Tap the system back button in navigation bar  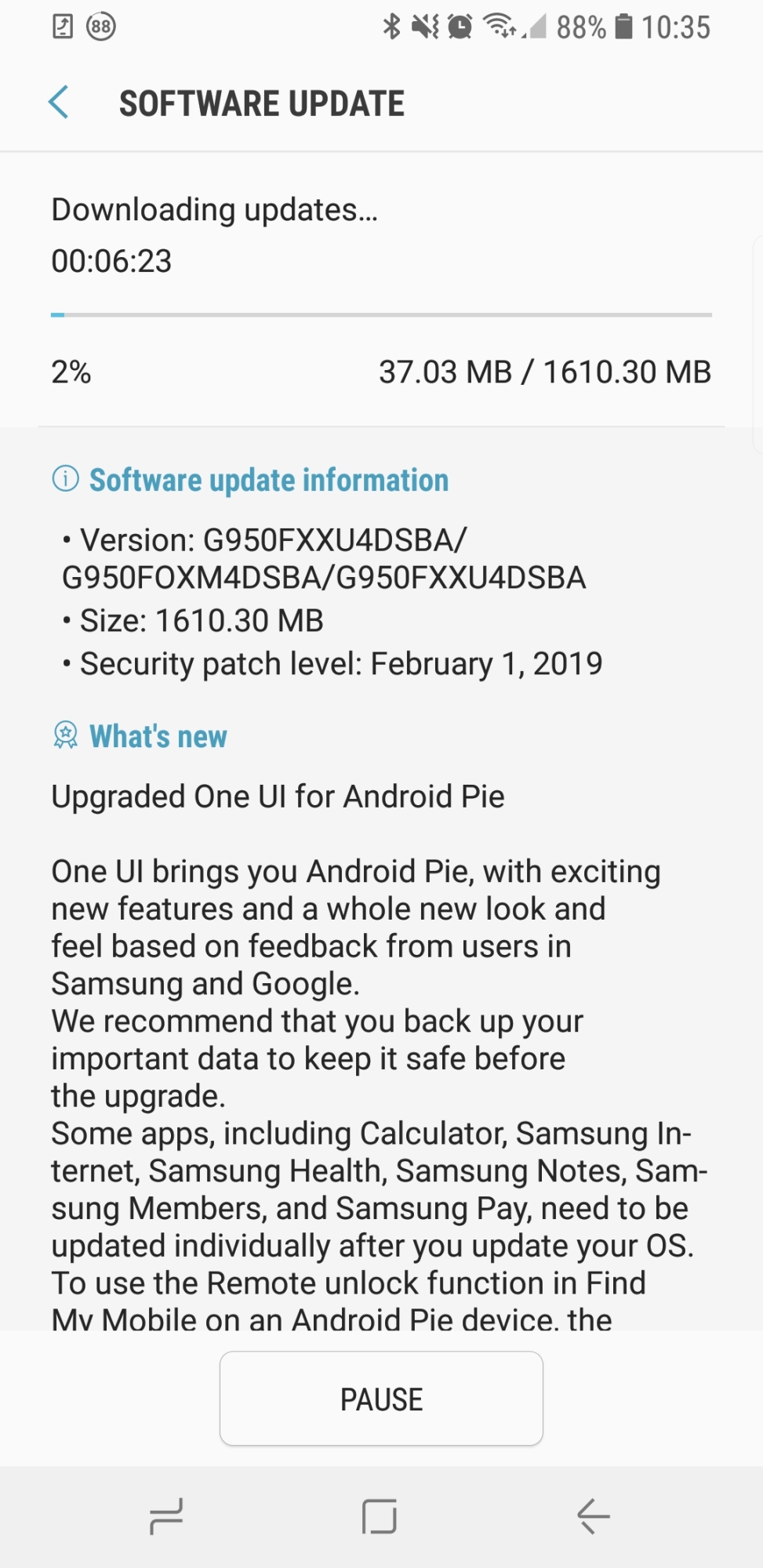[594, 1516]
